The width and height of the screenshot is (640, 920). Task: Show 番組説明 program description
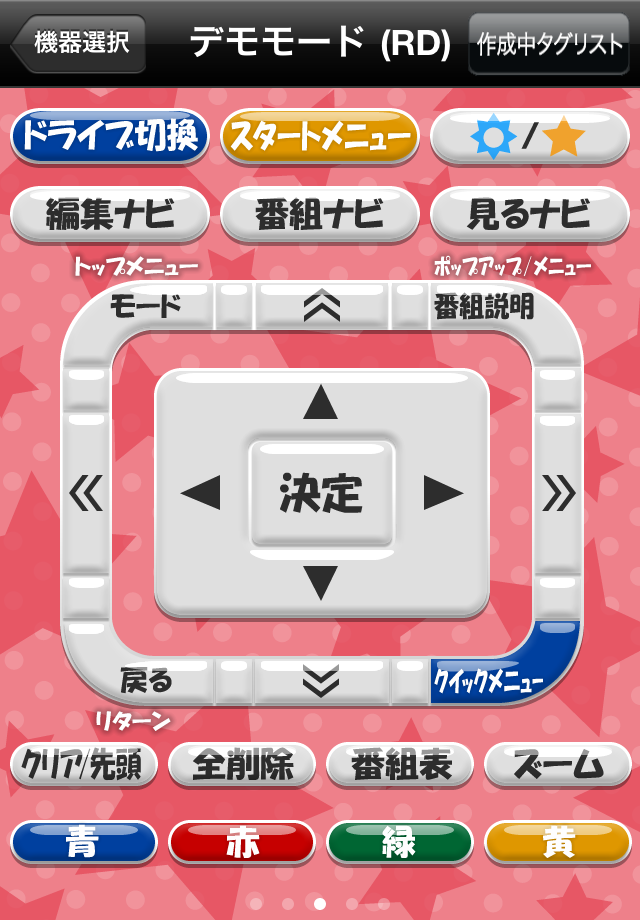(485, 306)
